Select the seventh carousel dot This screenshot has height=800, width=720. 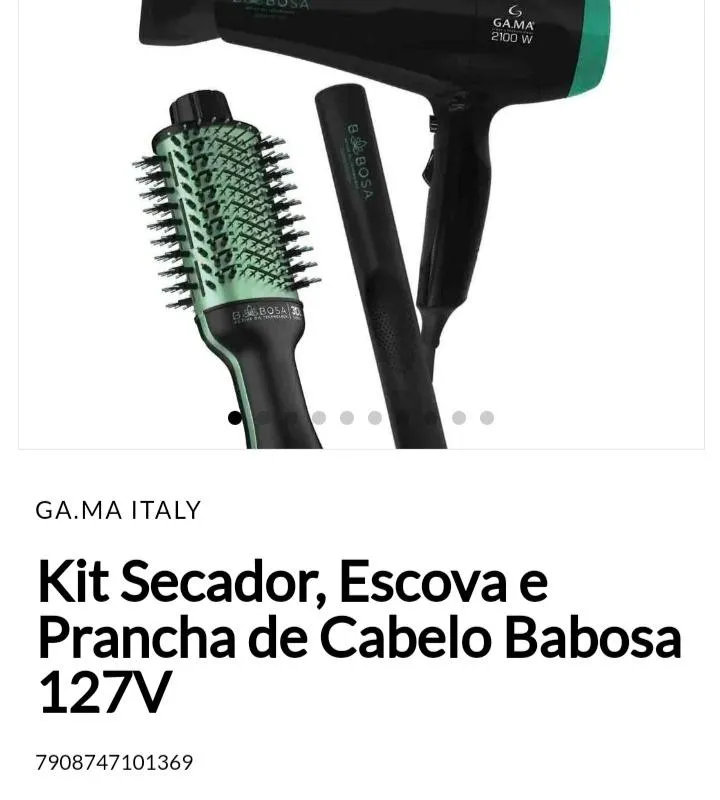403,417
